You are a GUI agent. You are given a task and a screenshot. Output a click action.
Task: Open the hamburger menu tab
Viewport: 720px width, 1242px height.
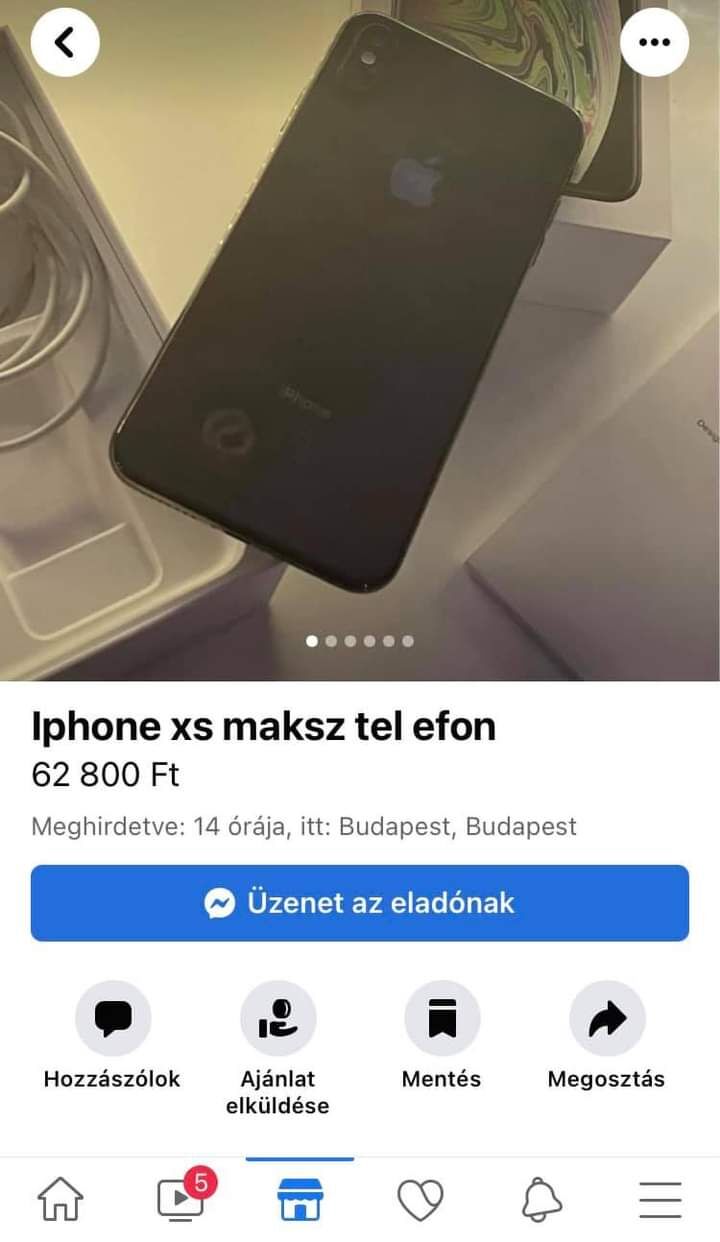(x=660, y=1199)
